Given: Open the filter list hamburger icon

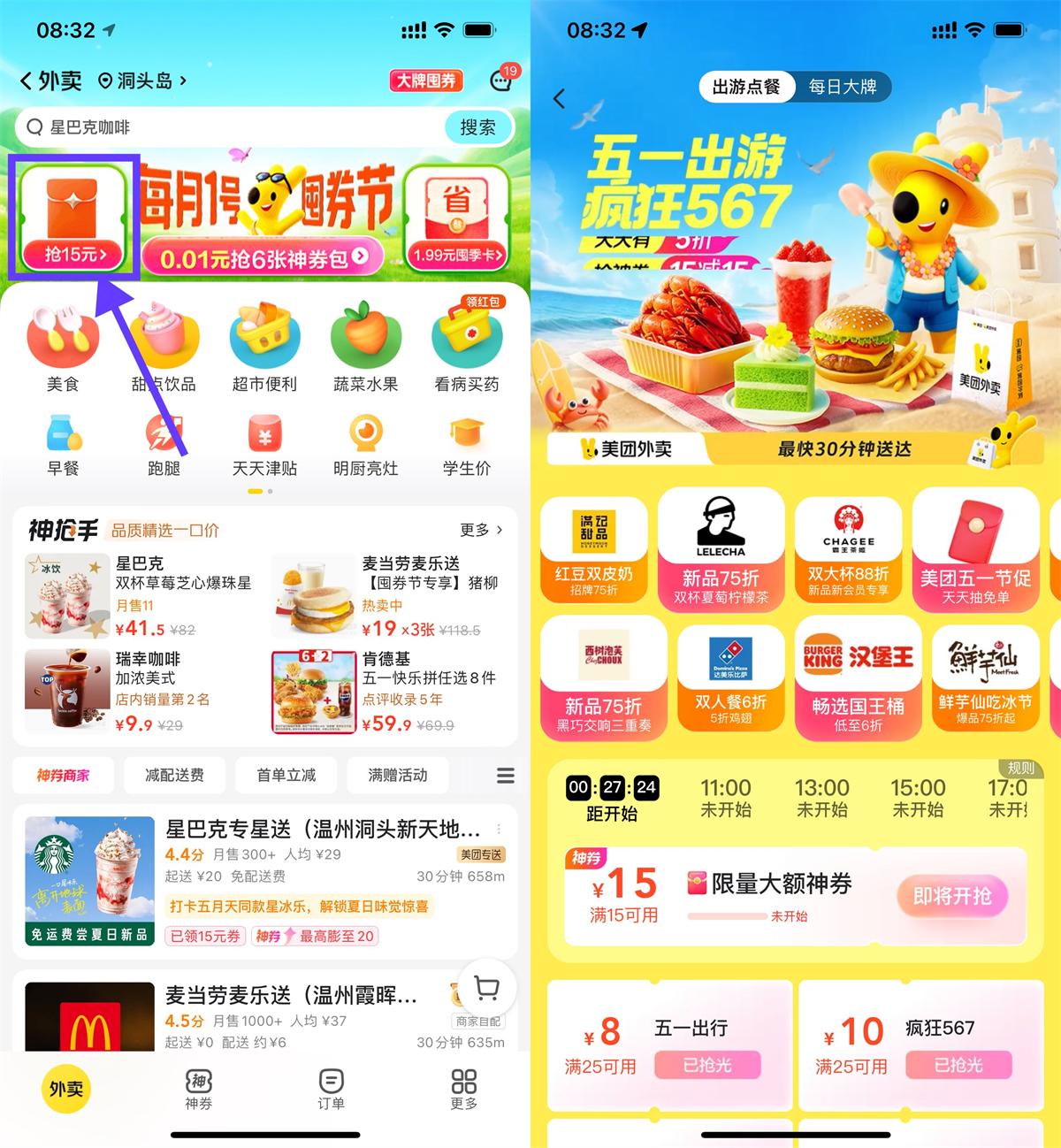Looking at the screenshot, I should [x=505, y=775].
